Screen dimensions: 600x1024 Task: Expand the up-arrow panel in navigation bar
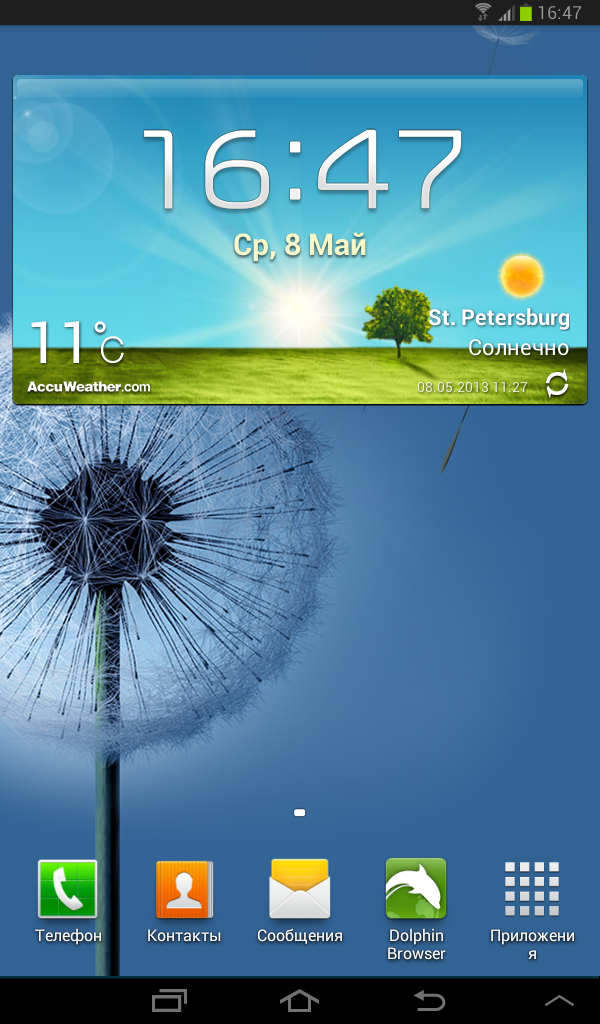click(x=560, y=1000)
